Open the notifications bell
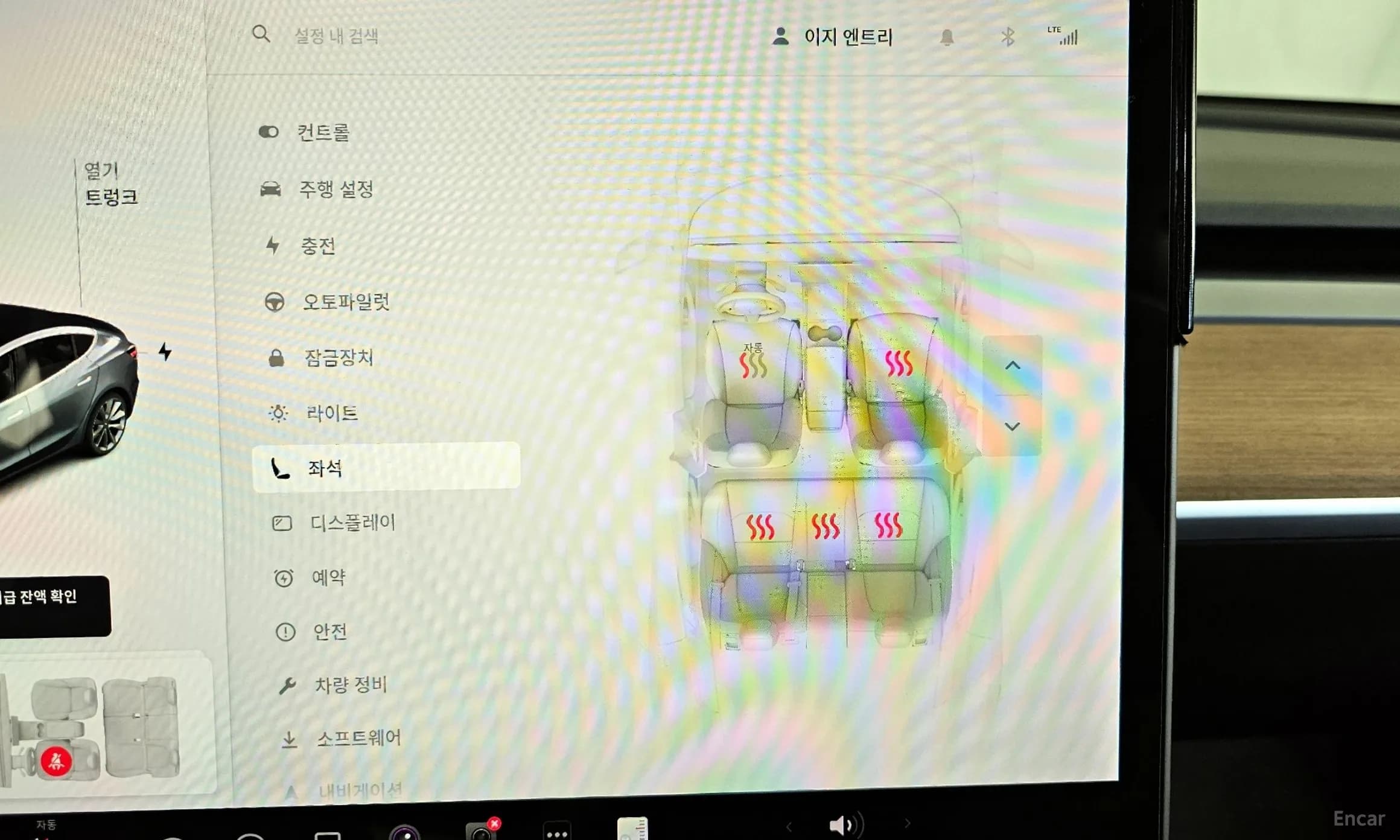Screen dimensions: 1400x840 tap(947, 37)
